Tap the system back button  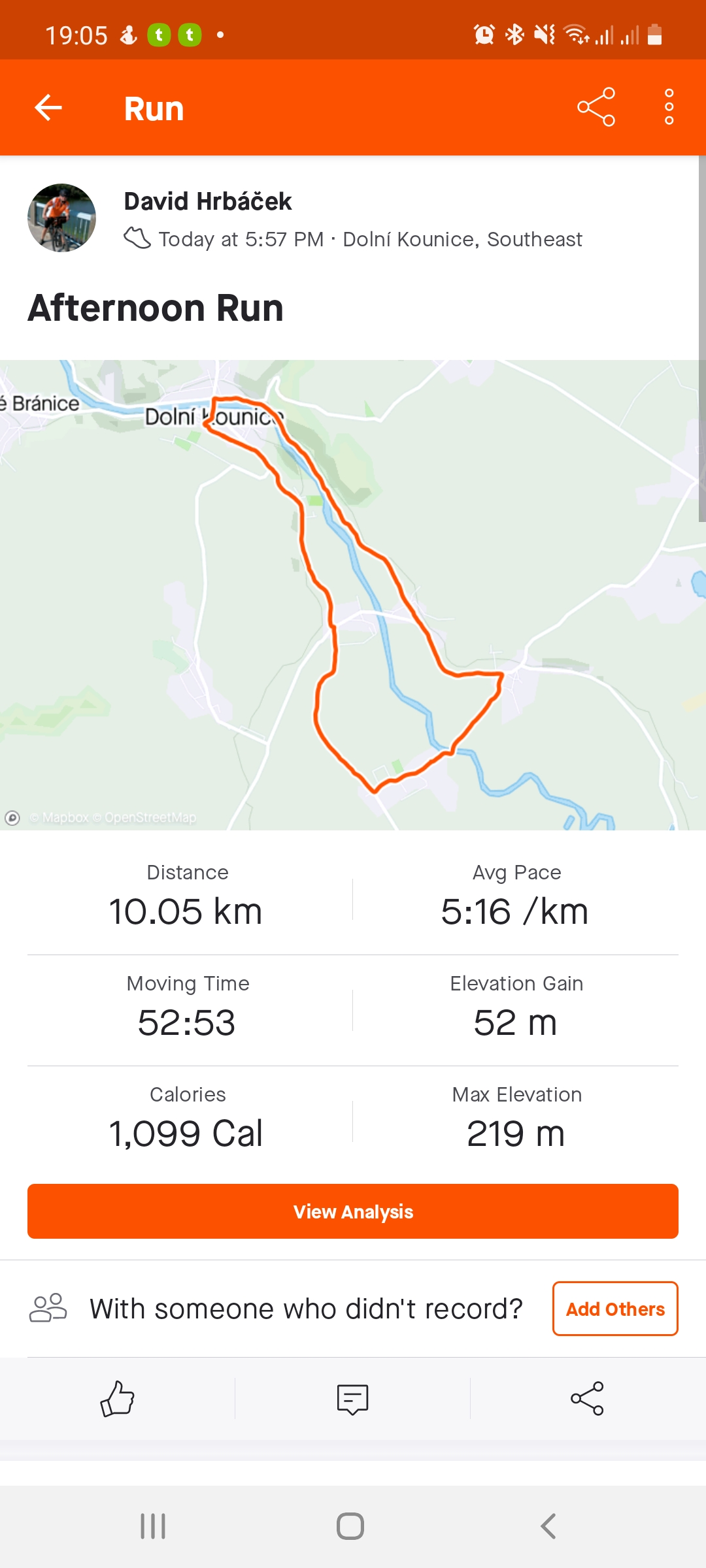(548, 1526)
